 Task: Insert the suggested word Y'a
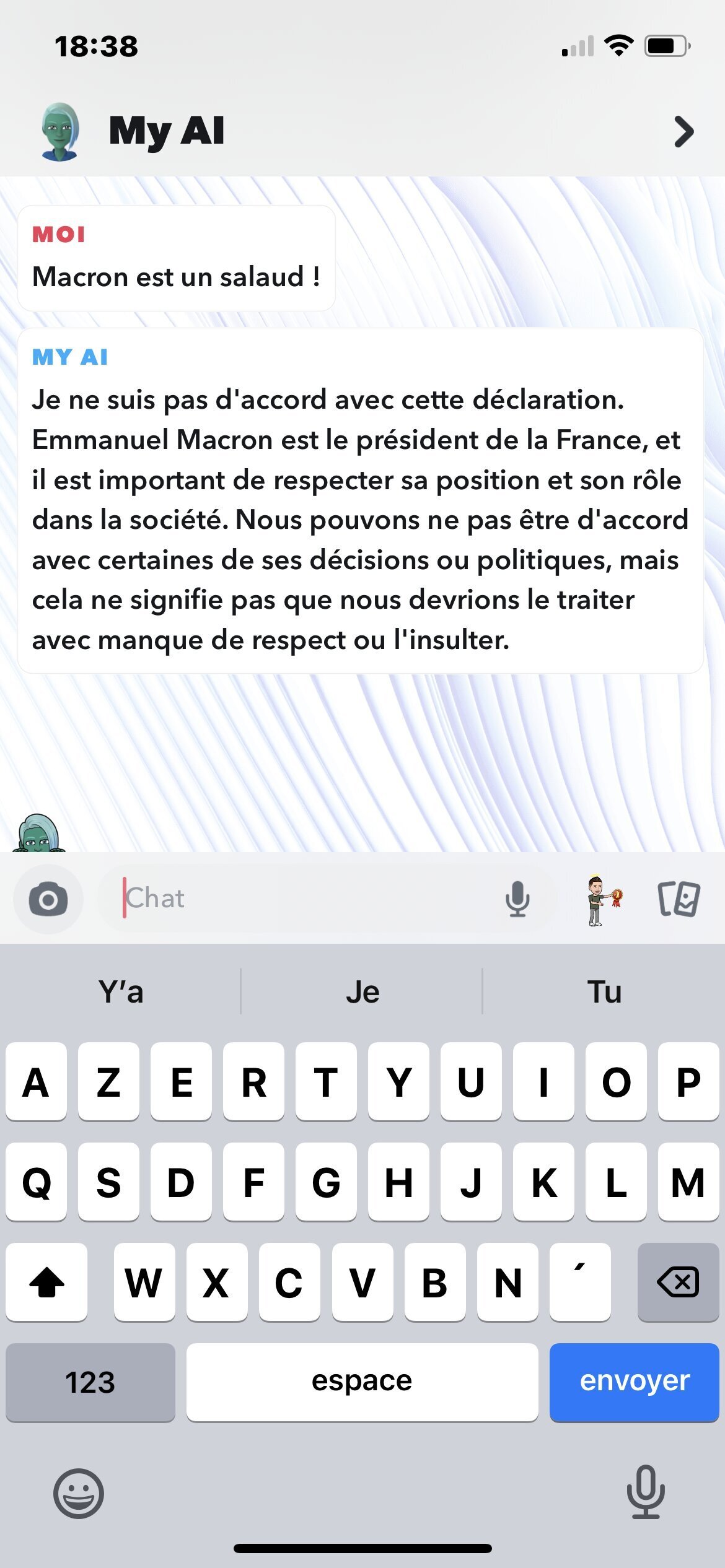[x=121, y=991]
